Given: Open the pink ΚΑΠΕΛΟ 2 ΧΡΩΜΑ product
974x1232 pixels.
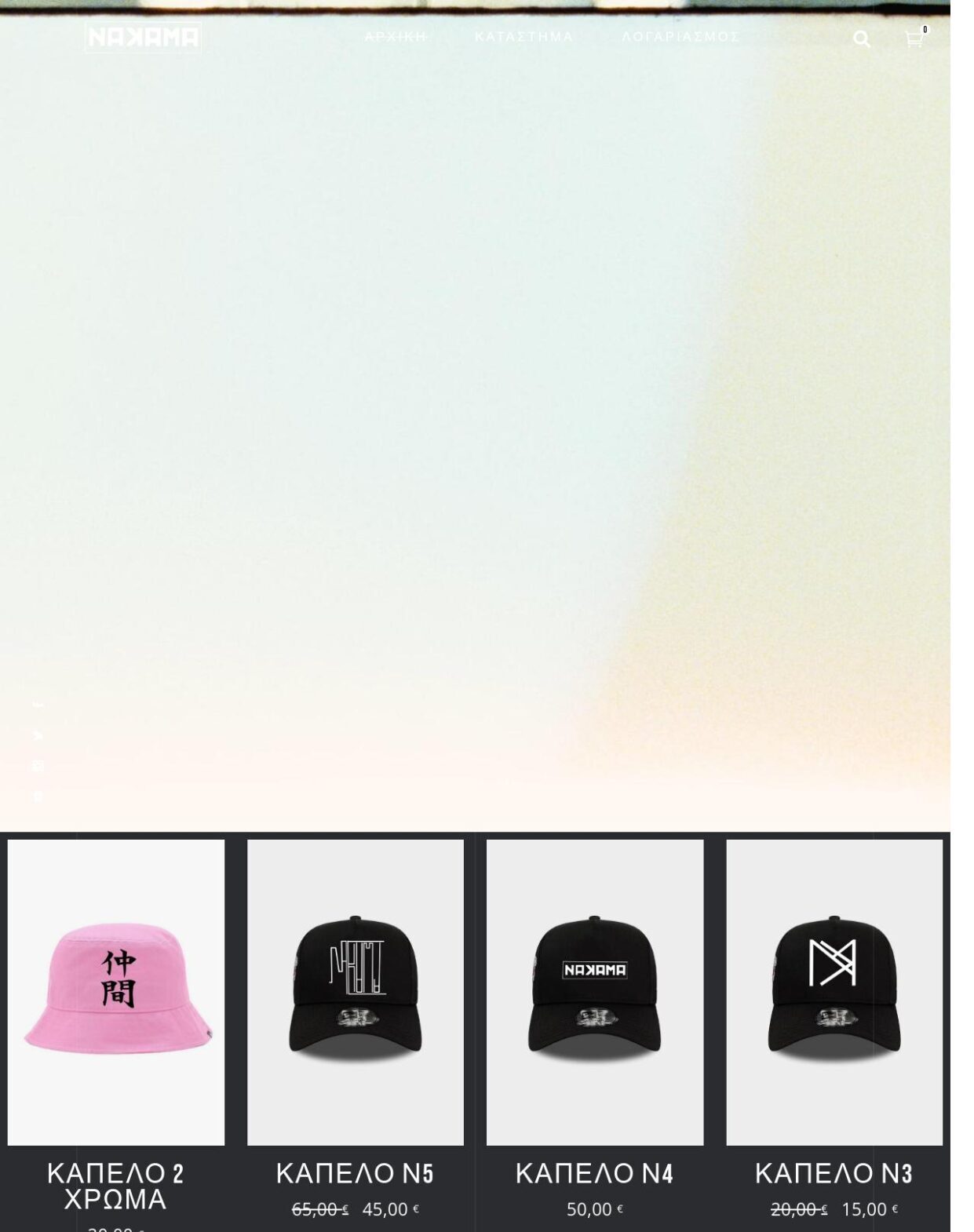Looking at the screenshot, I should (x=116, y=992).
